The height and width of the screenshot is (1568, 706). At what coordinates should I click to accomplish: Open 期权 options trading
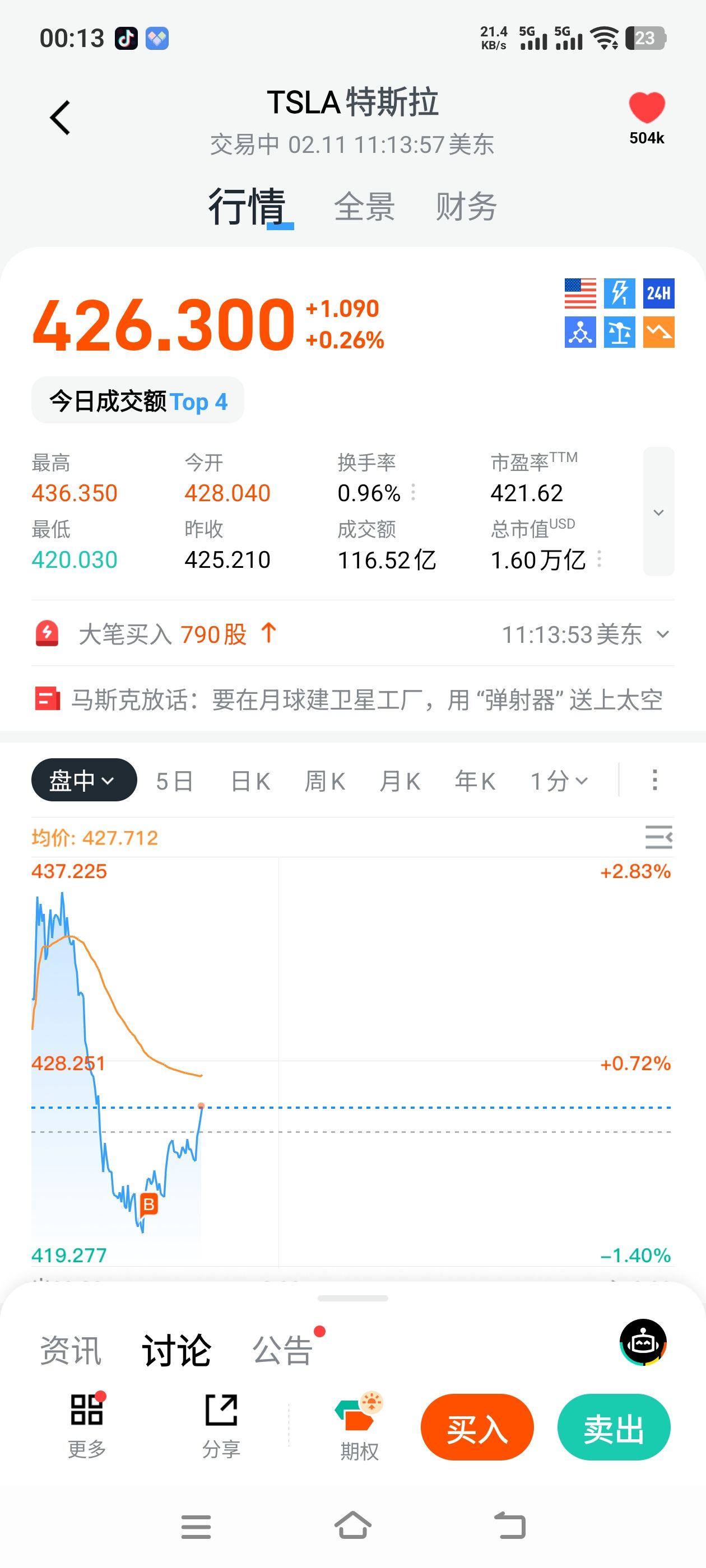point(359,1427)
